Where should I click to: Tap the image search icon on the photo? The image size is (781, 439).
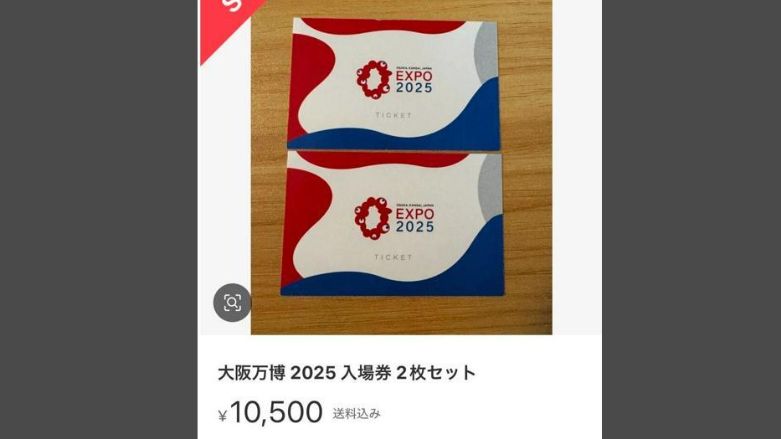(x=232, y=302)
